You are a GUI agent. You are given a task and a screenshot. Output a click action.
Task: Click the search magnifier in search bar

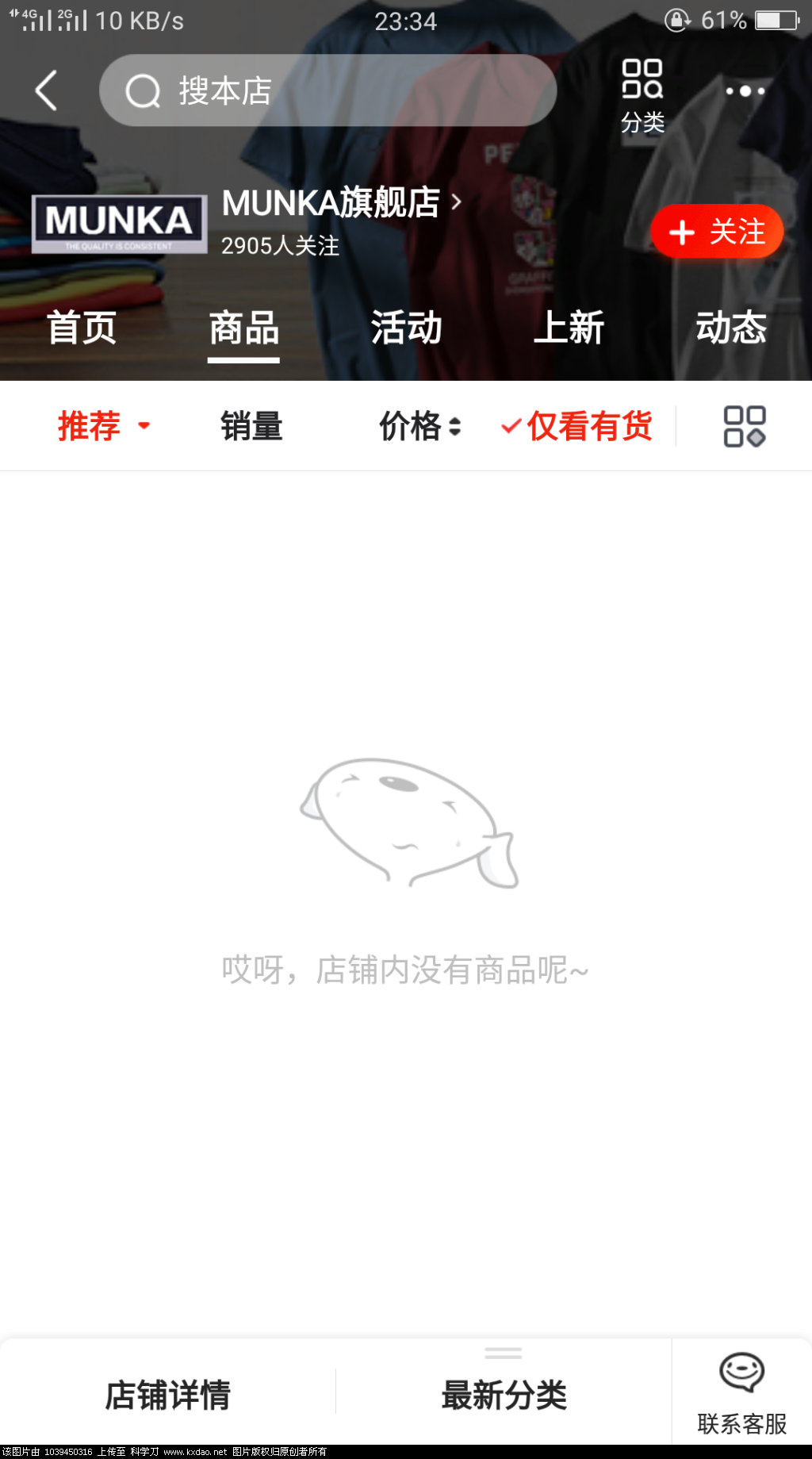pos(141,90)
